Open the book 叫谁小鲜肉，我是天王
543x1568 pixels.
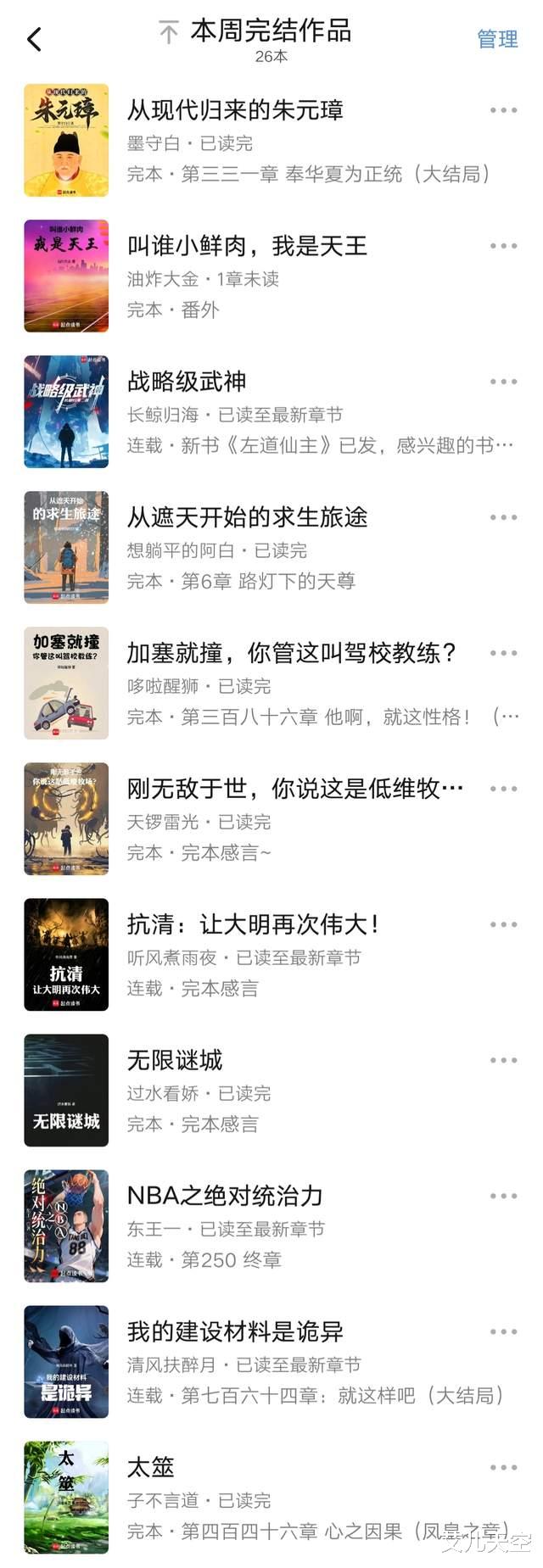pyautogui.click(x=247, y=246)
